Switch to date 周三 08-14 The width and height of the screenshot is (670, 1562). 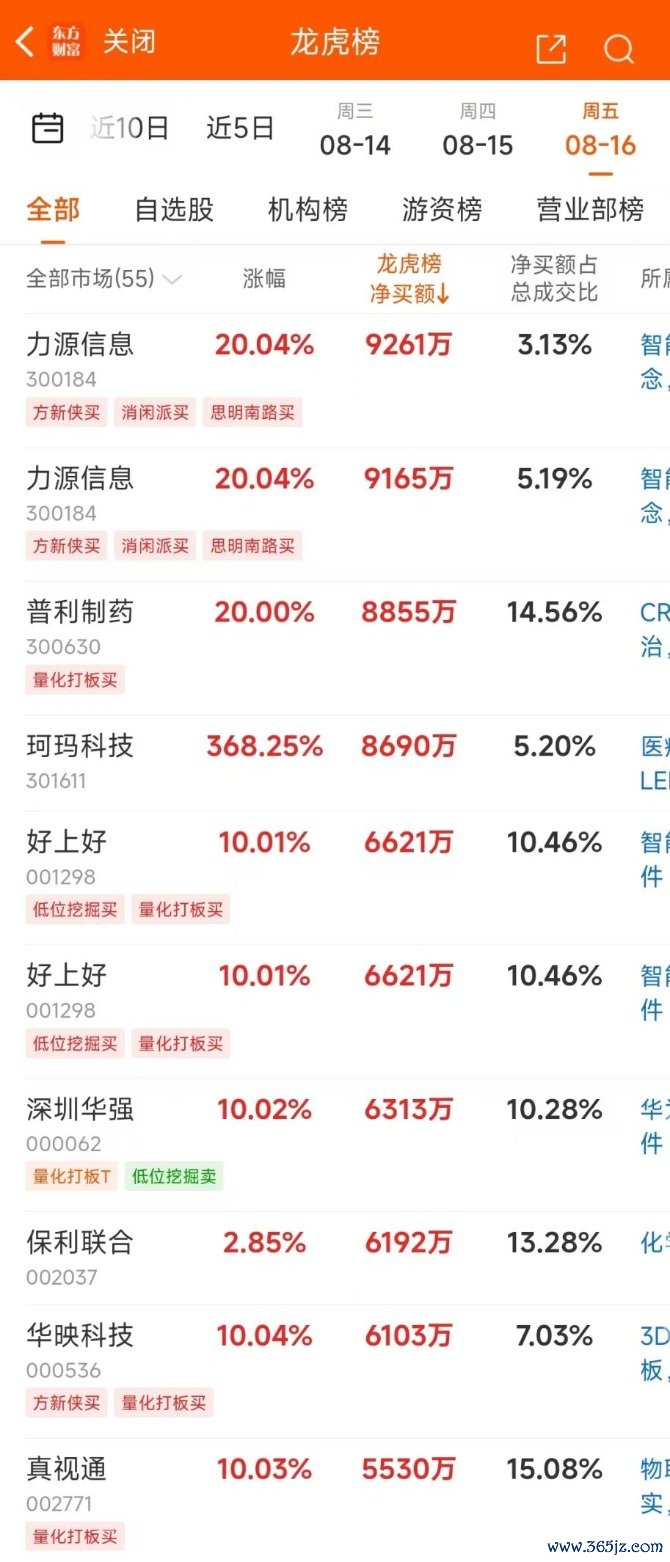pos(355,131)
